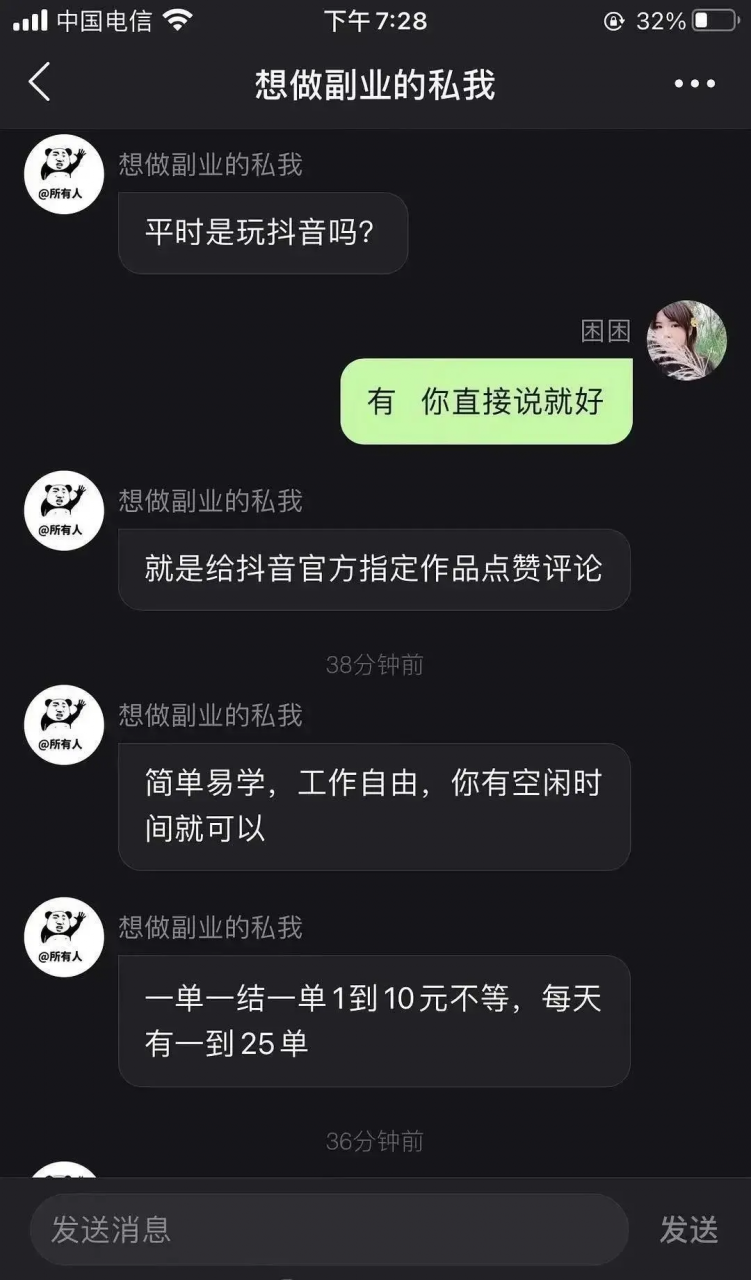Tap the 36分钟前 timestamp
The height and width of the screenshot is (1280, 751).
click(x=375, y=1141)
